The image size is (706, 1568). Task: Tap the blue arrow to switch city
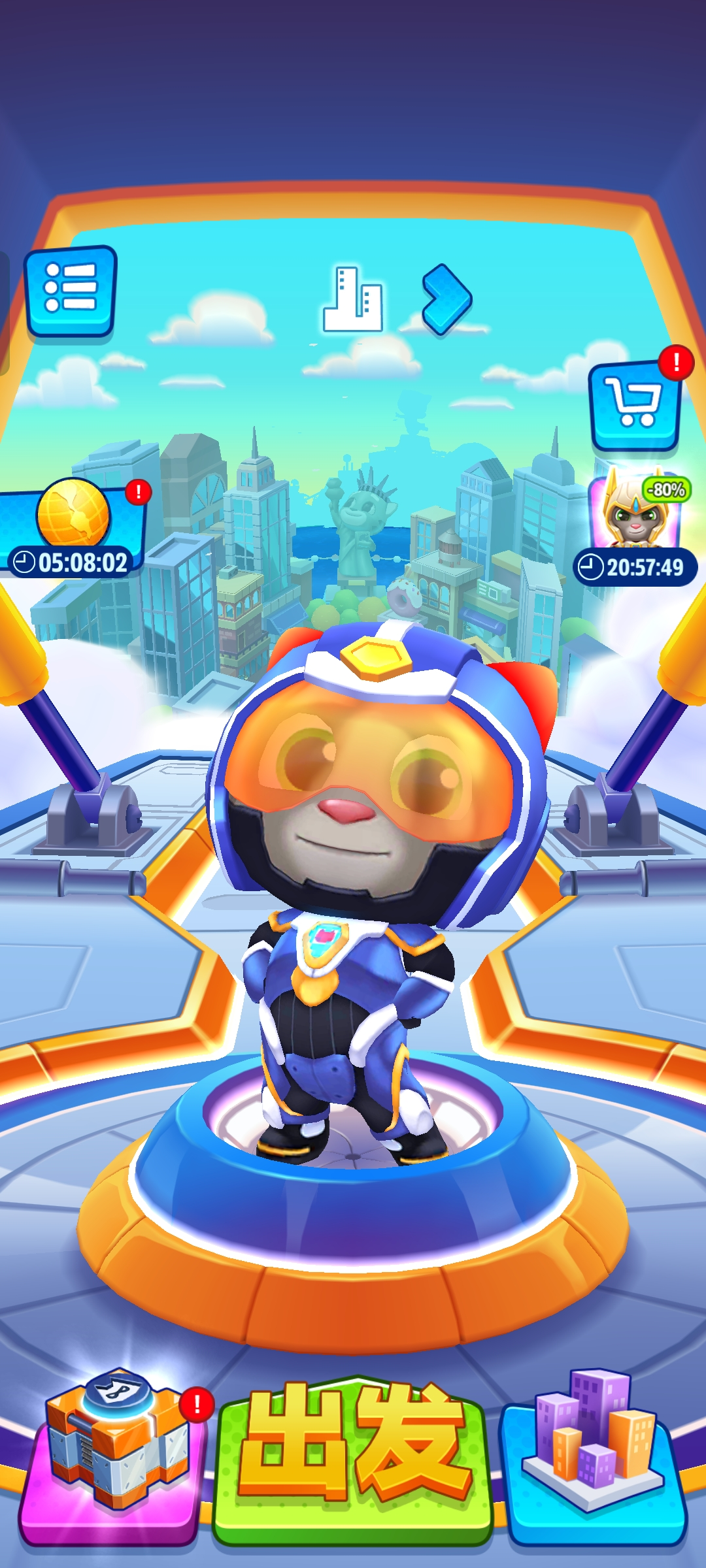(x=446, y=299)
